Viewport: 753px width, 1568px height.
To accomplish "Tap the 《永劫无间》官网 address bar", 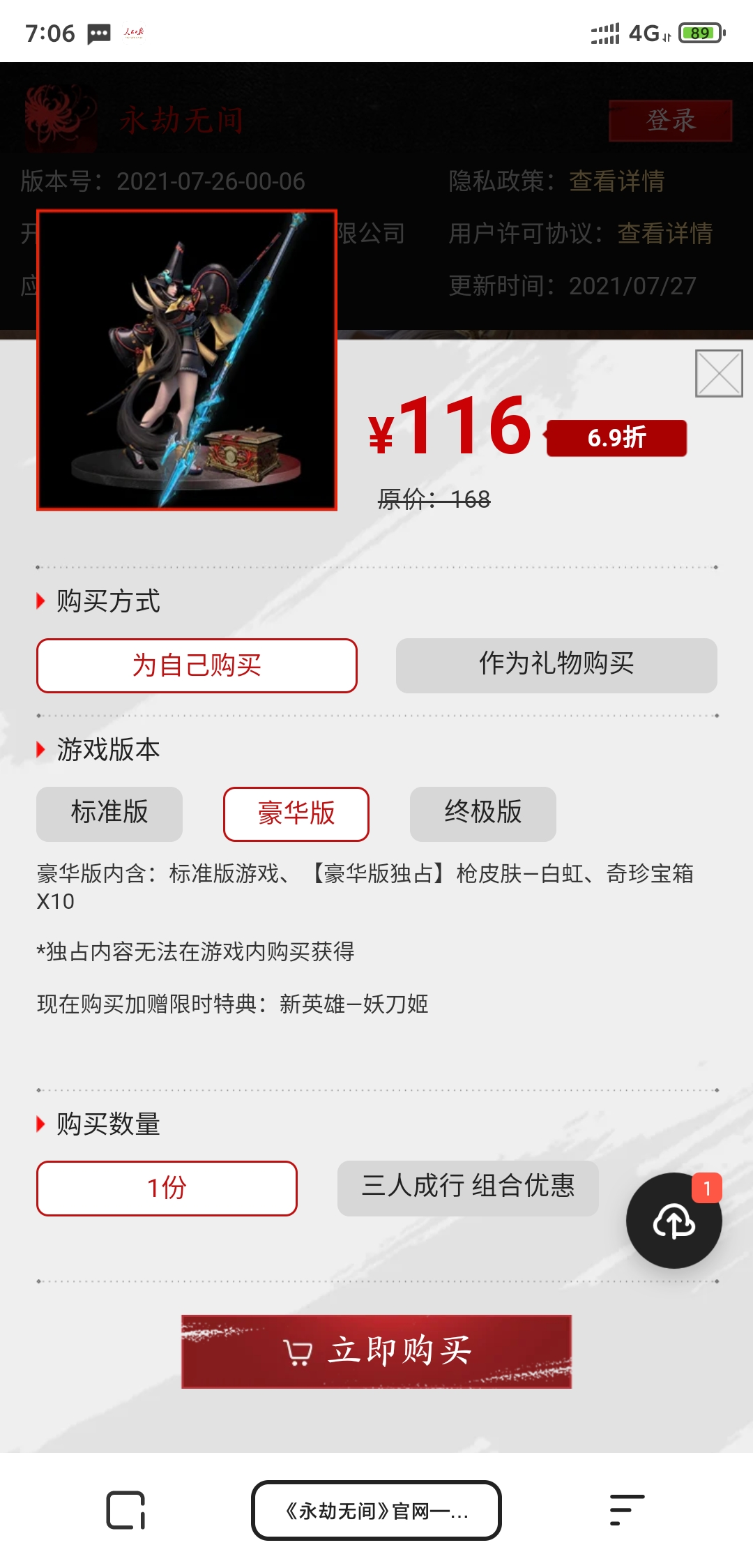I will click(x=376, y=1510).
